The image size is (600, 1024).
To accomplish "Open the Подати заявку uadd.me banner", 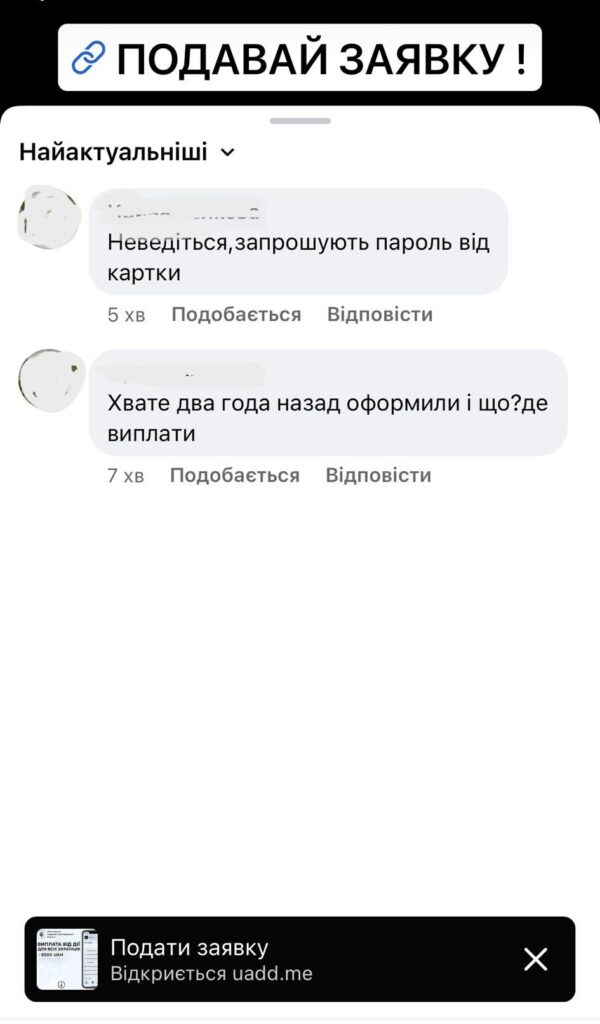I will (260, 959).
